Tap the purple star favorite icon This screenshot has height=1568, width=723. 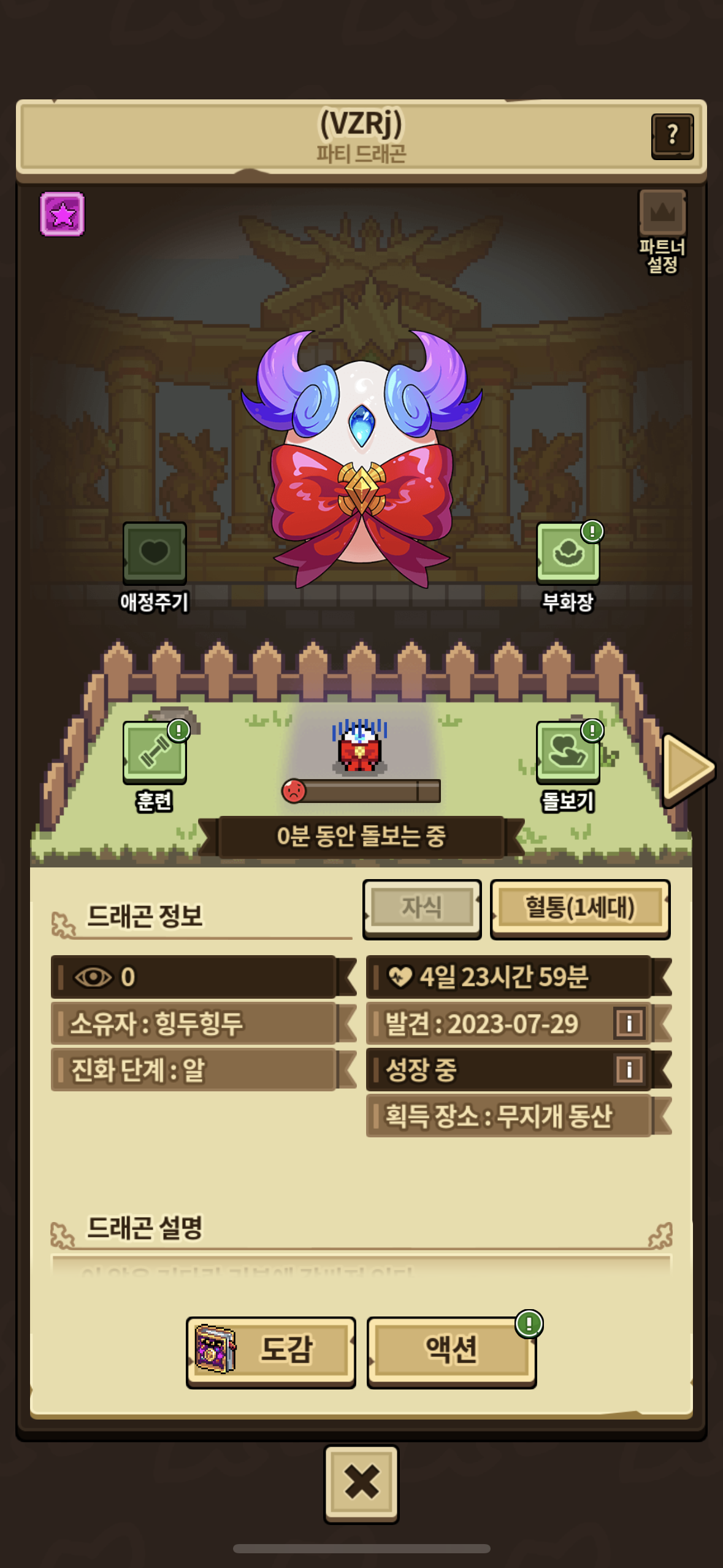point(63,214)
